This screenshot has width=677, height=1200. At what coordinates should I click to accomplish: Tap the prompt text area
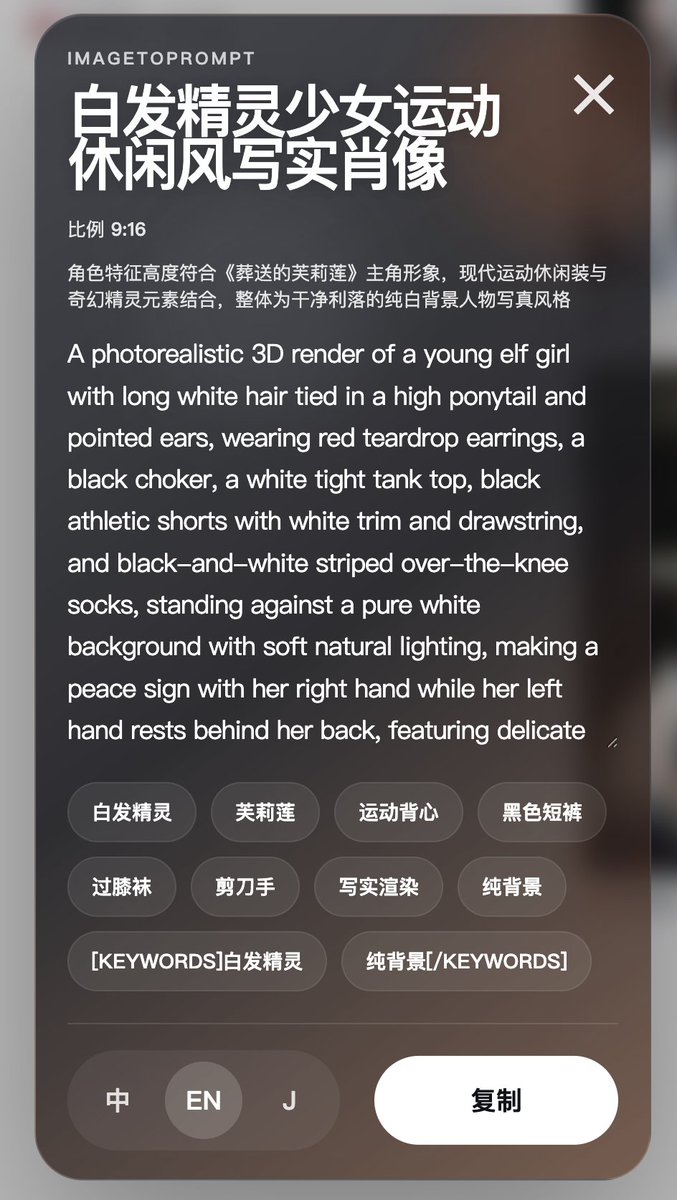343,542
